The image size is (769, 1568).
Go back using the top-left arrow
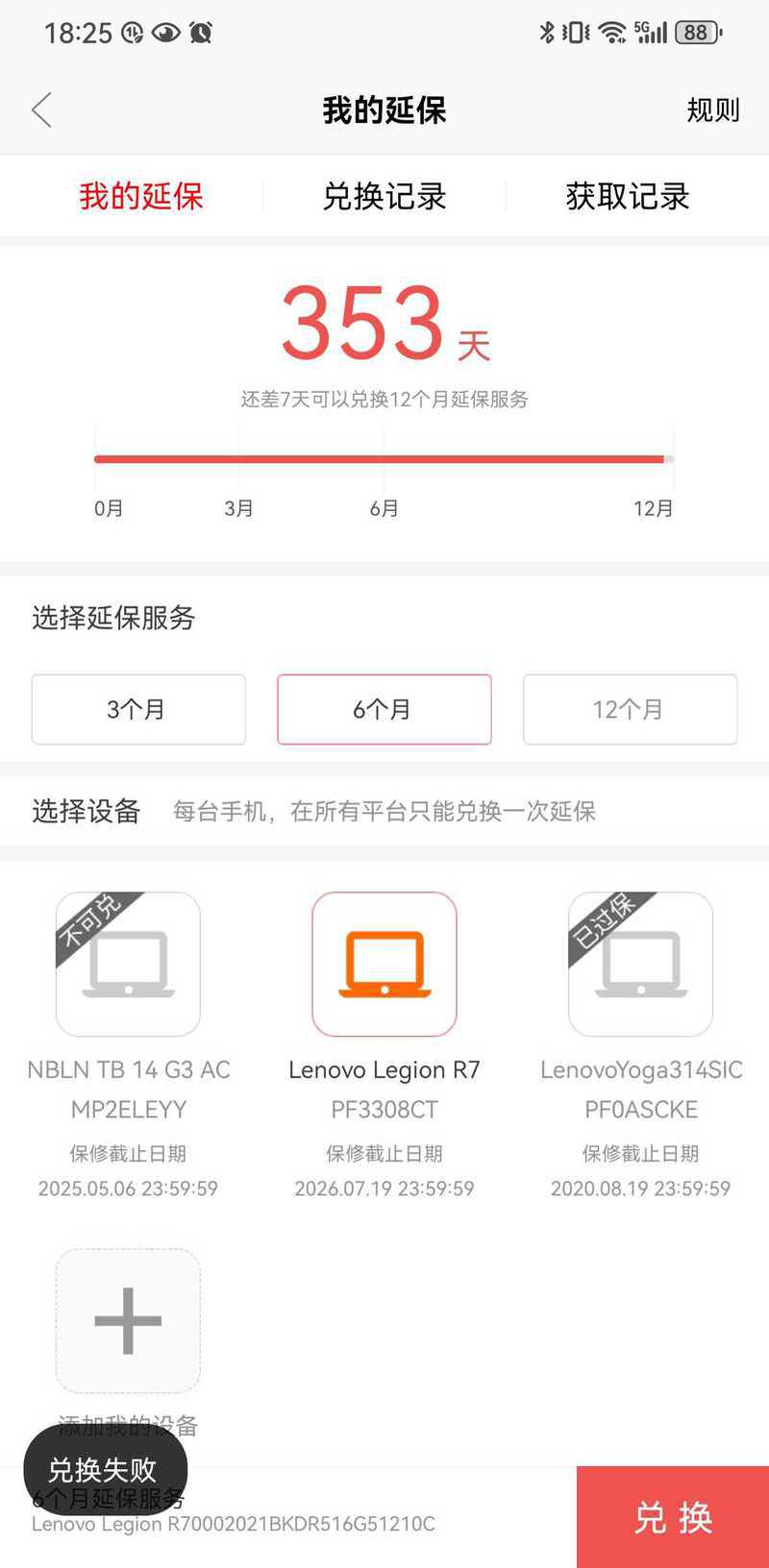point(41,110)
